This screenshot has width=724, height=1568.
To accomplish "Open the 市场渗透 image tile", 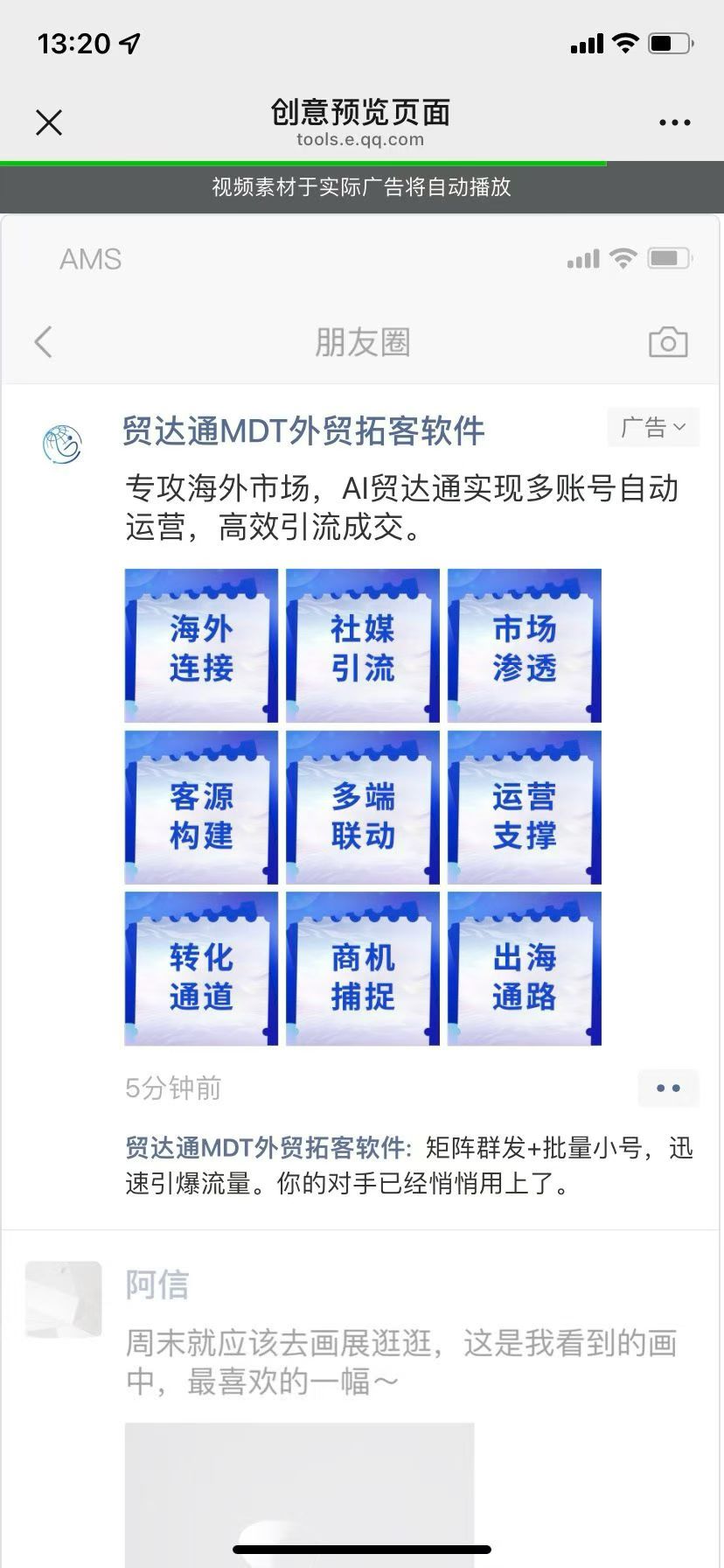I will 525,646.
